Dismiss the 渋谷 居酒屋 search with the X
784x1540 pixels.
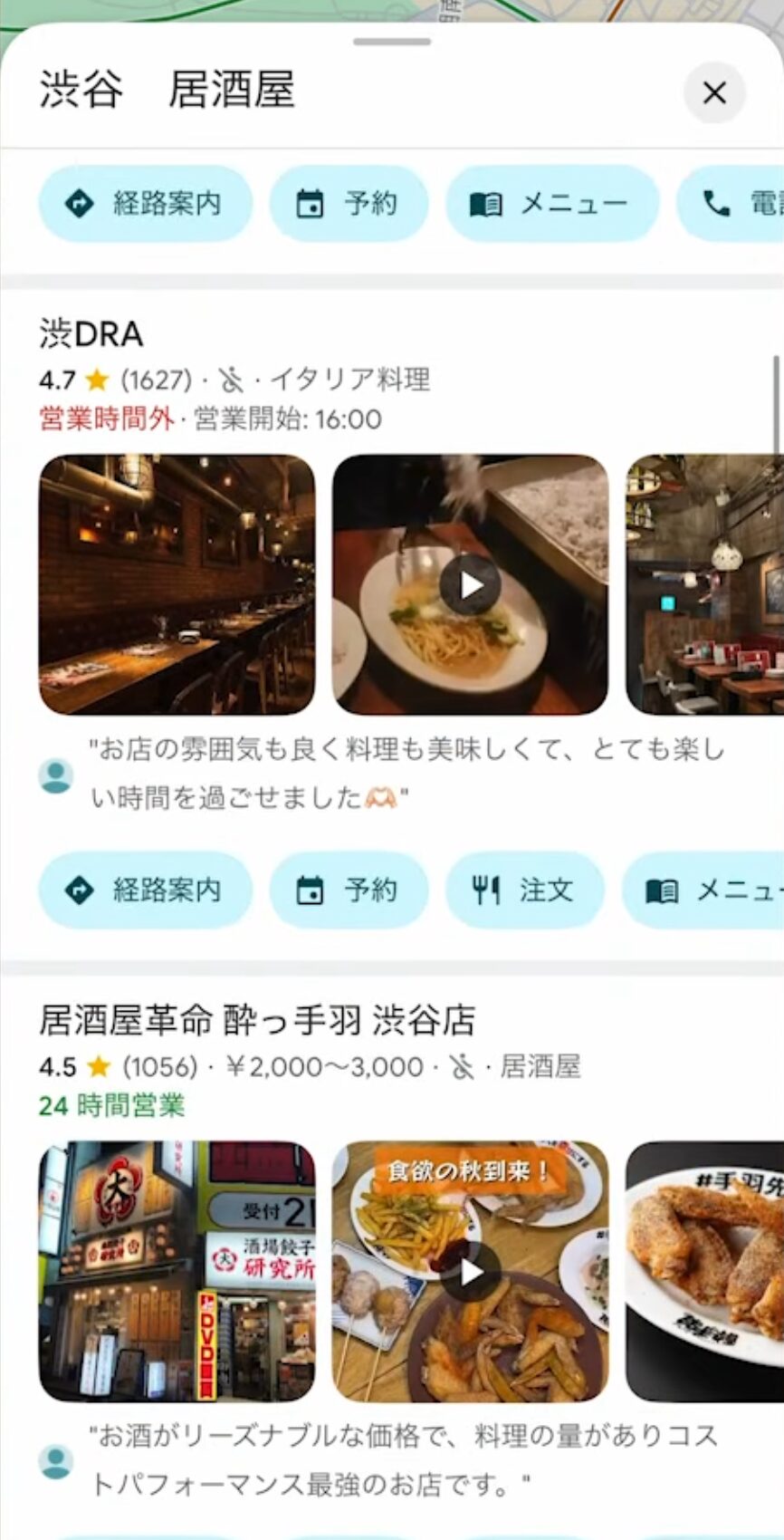(714, 93)
